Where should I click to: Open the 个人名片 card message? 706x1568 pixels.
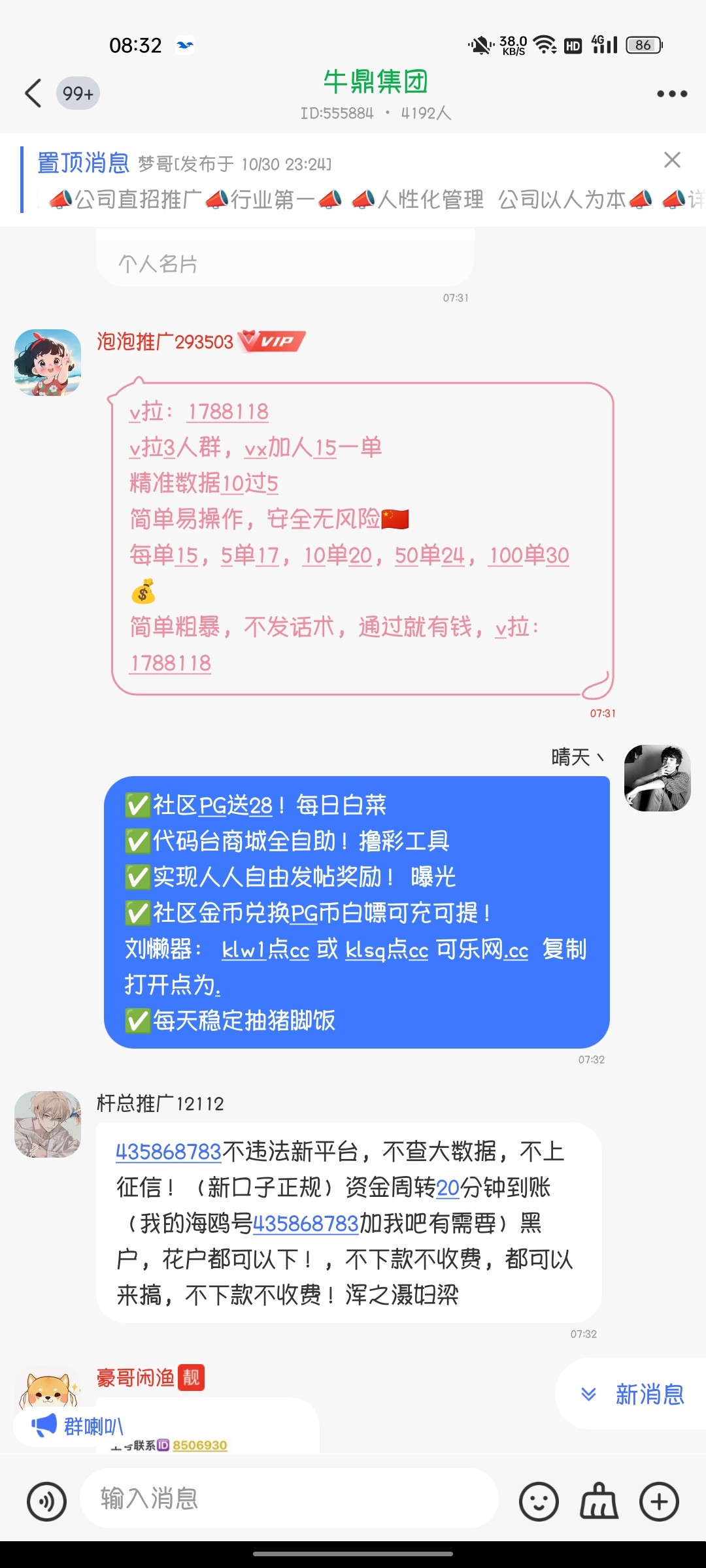point(285,261)
